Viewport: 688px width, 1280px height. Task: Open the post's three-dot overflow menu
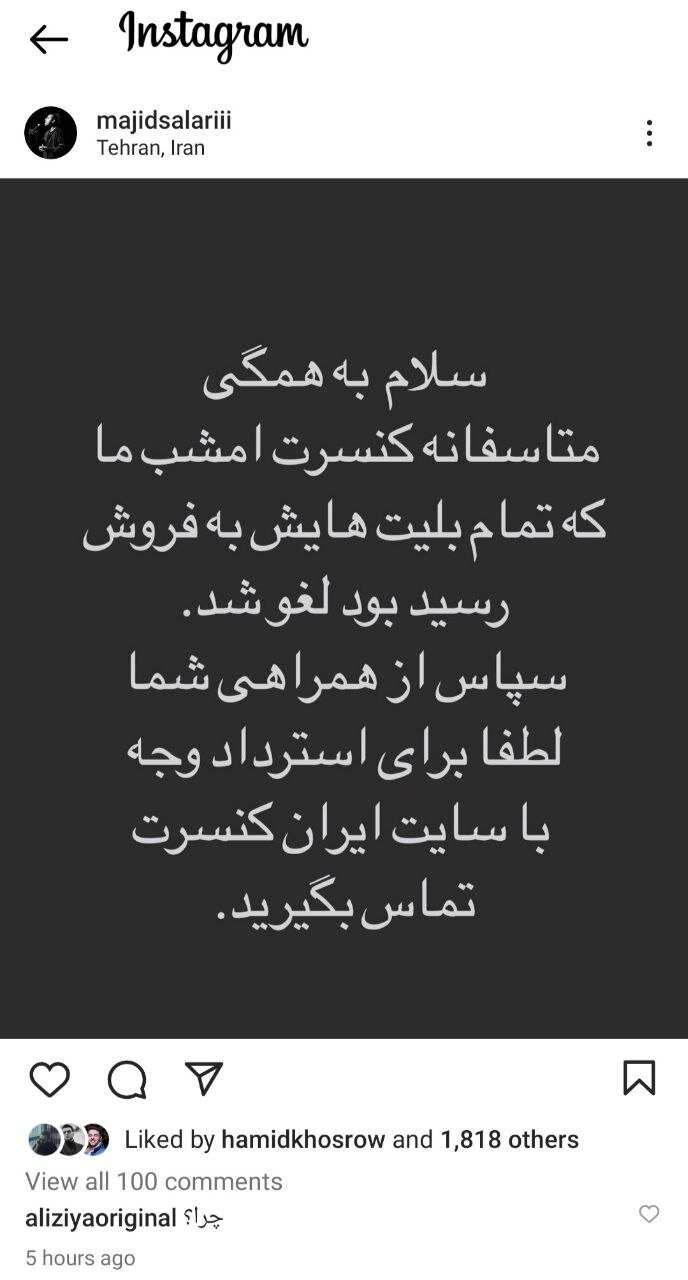point(649,133)
